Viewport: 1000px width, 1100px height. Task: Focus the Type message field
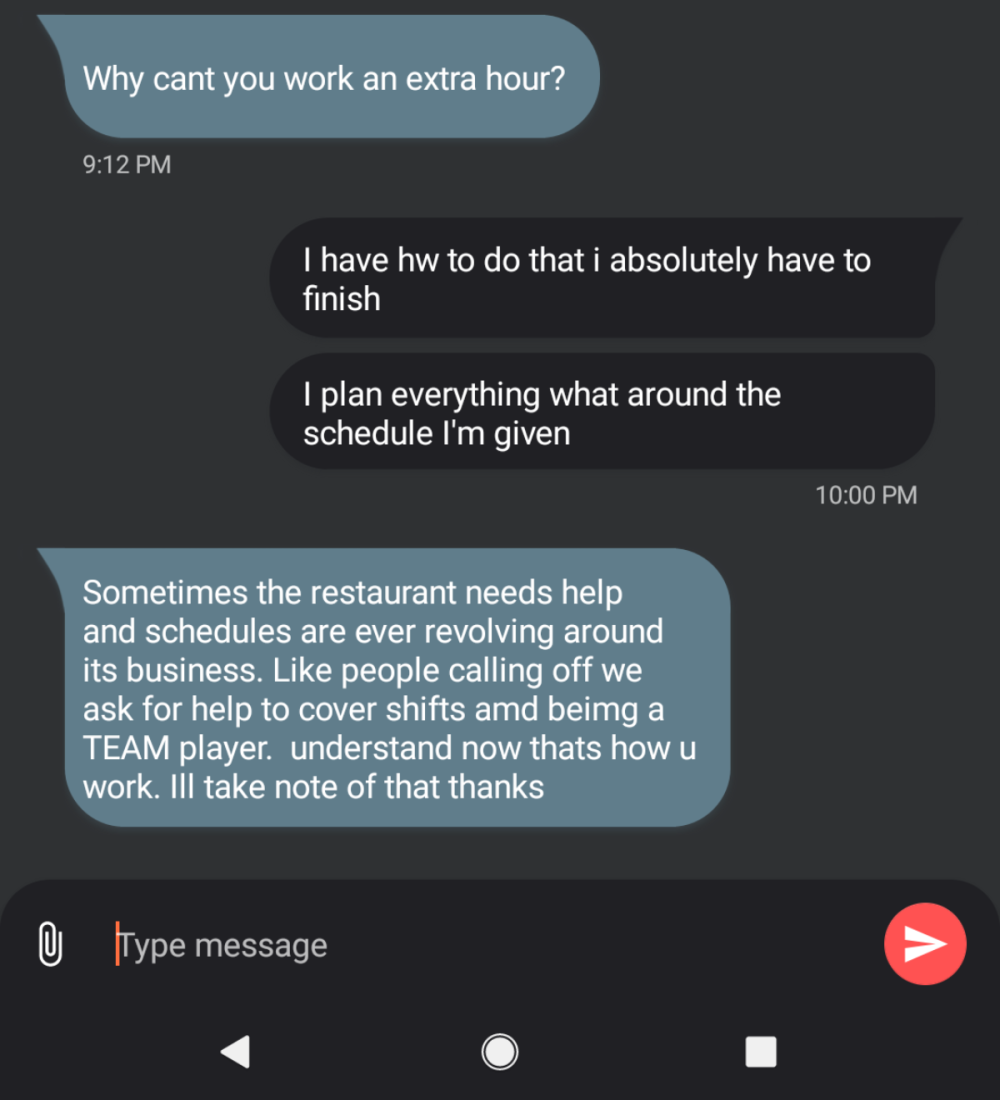(480, 945)
